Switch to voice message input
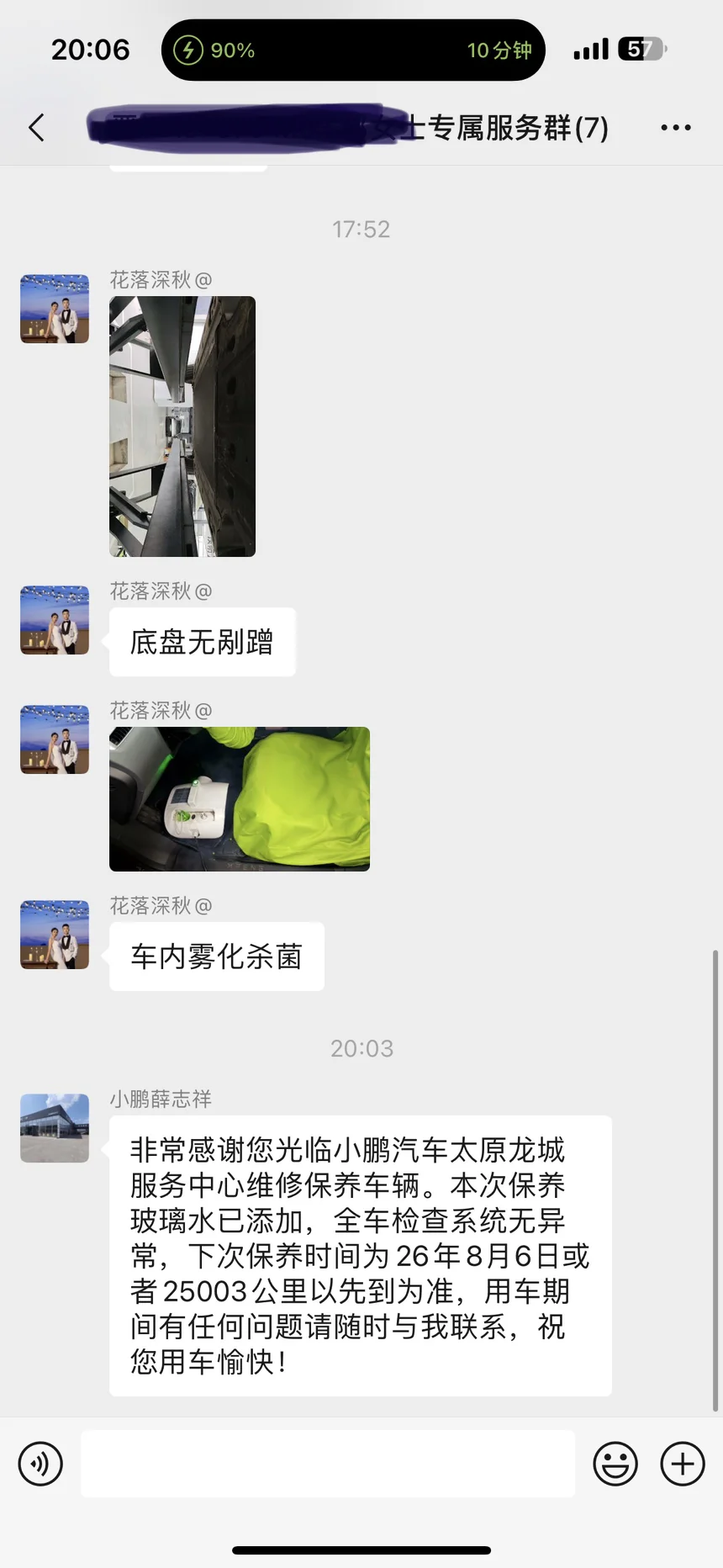Screen dimensions: 723x1568 (x=40, y=1464)
